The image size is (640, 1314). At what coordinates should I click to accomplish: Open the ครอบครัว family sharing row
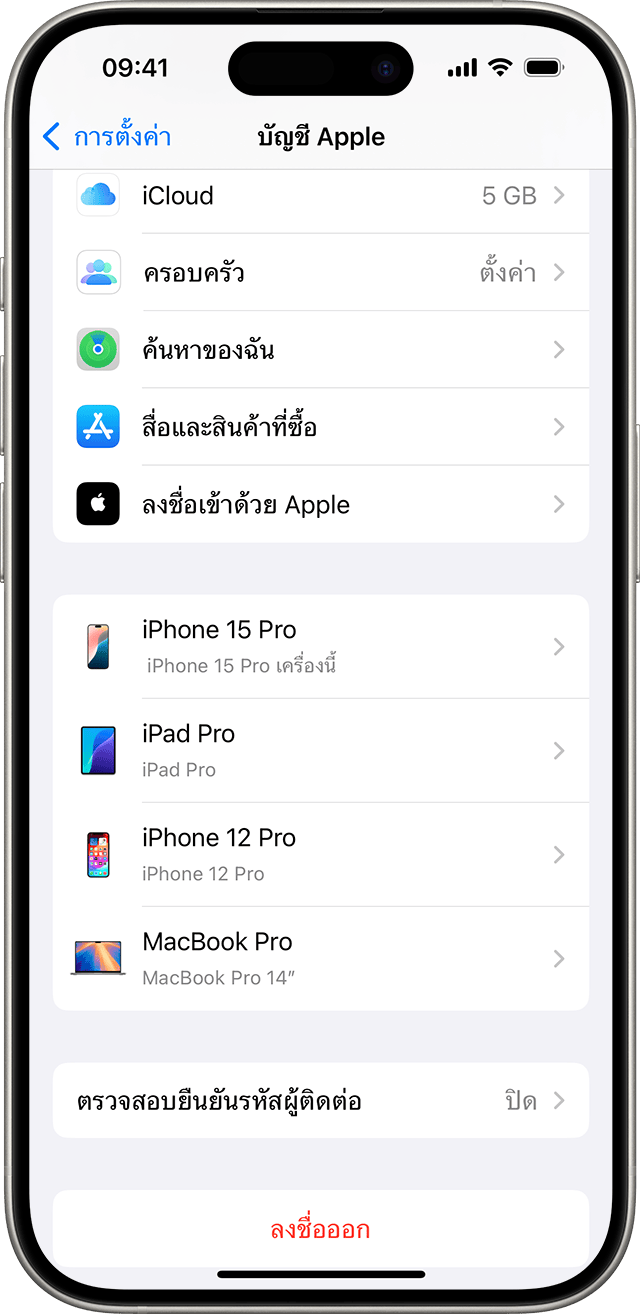[x=321, y=273]
